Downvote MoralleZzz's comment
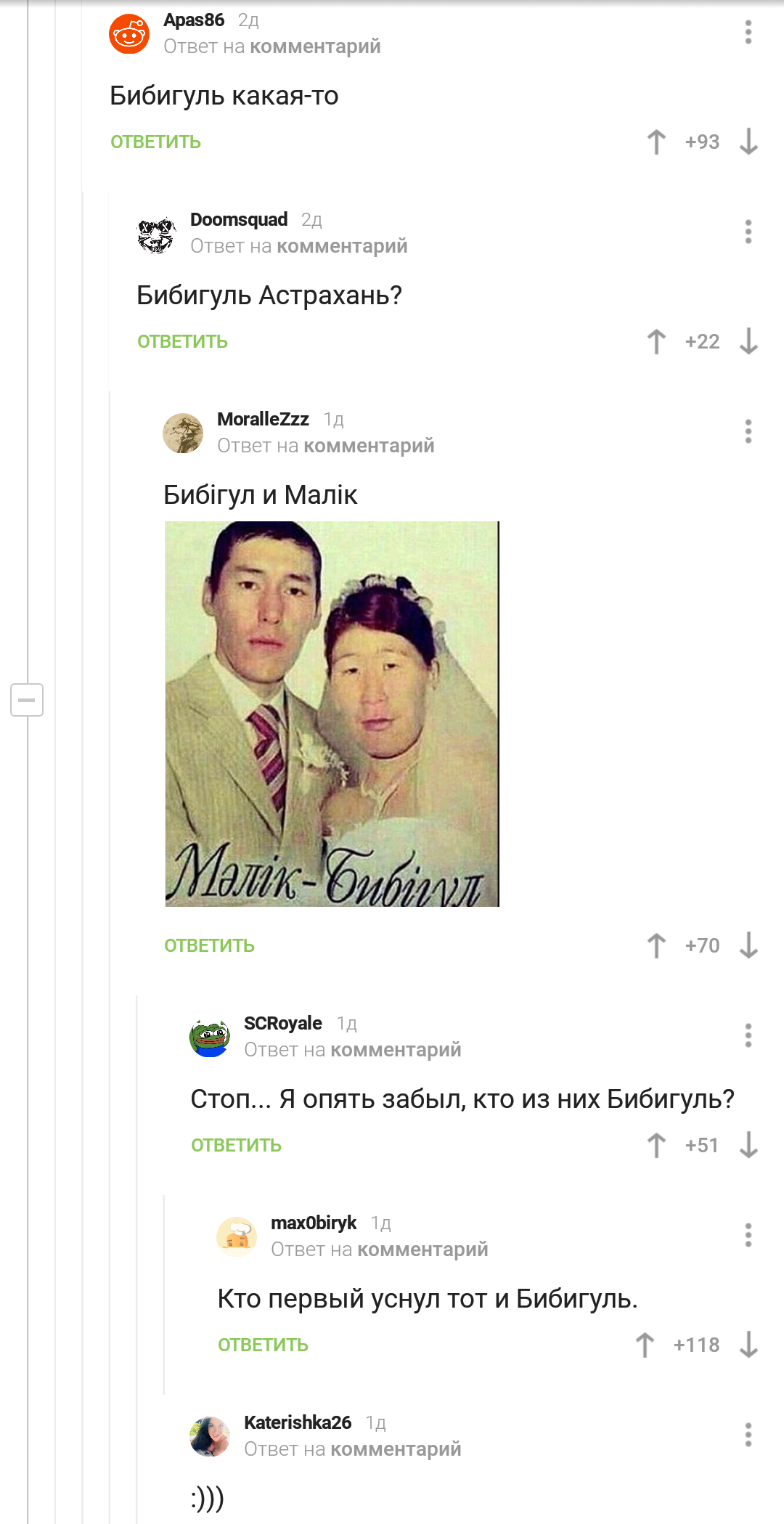Viewport: 784px width, 1524px height. click(x=748, y=945)
